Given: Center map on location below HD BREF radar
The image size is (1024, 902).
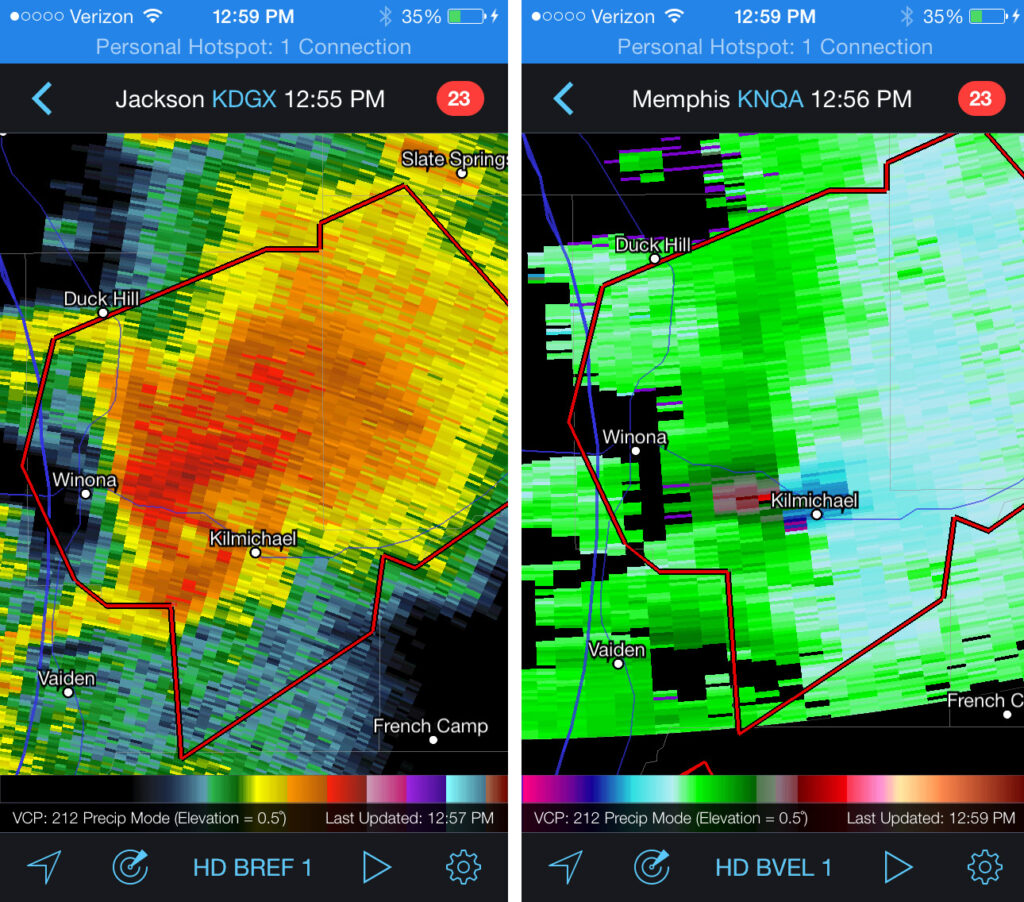Looking at the screenshot, I should [x=44, y=866].
